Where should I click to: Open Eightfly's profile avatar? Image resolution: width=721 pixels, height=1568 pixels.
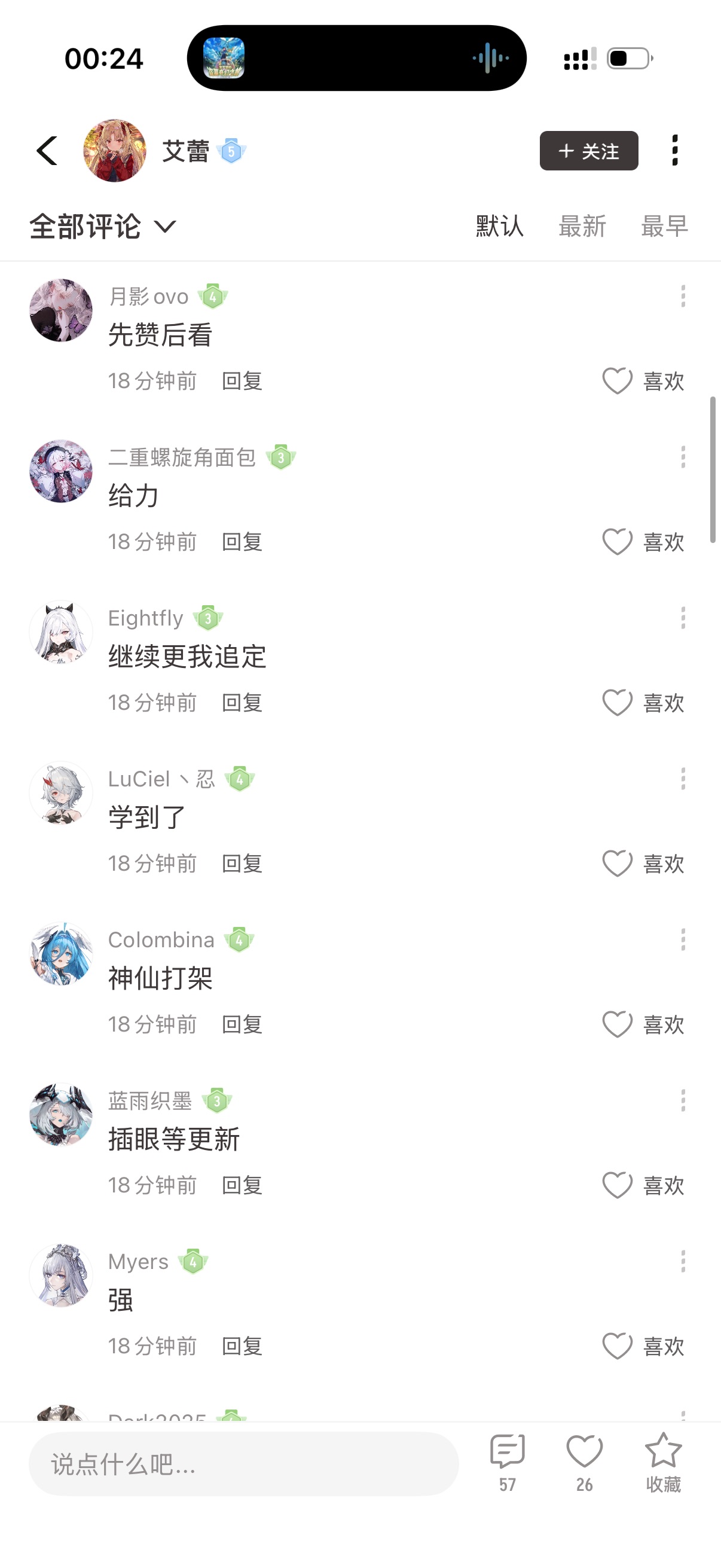pos(61,633)
